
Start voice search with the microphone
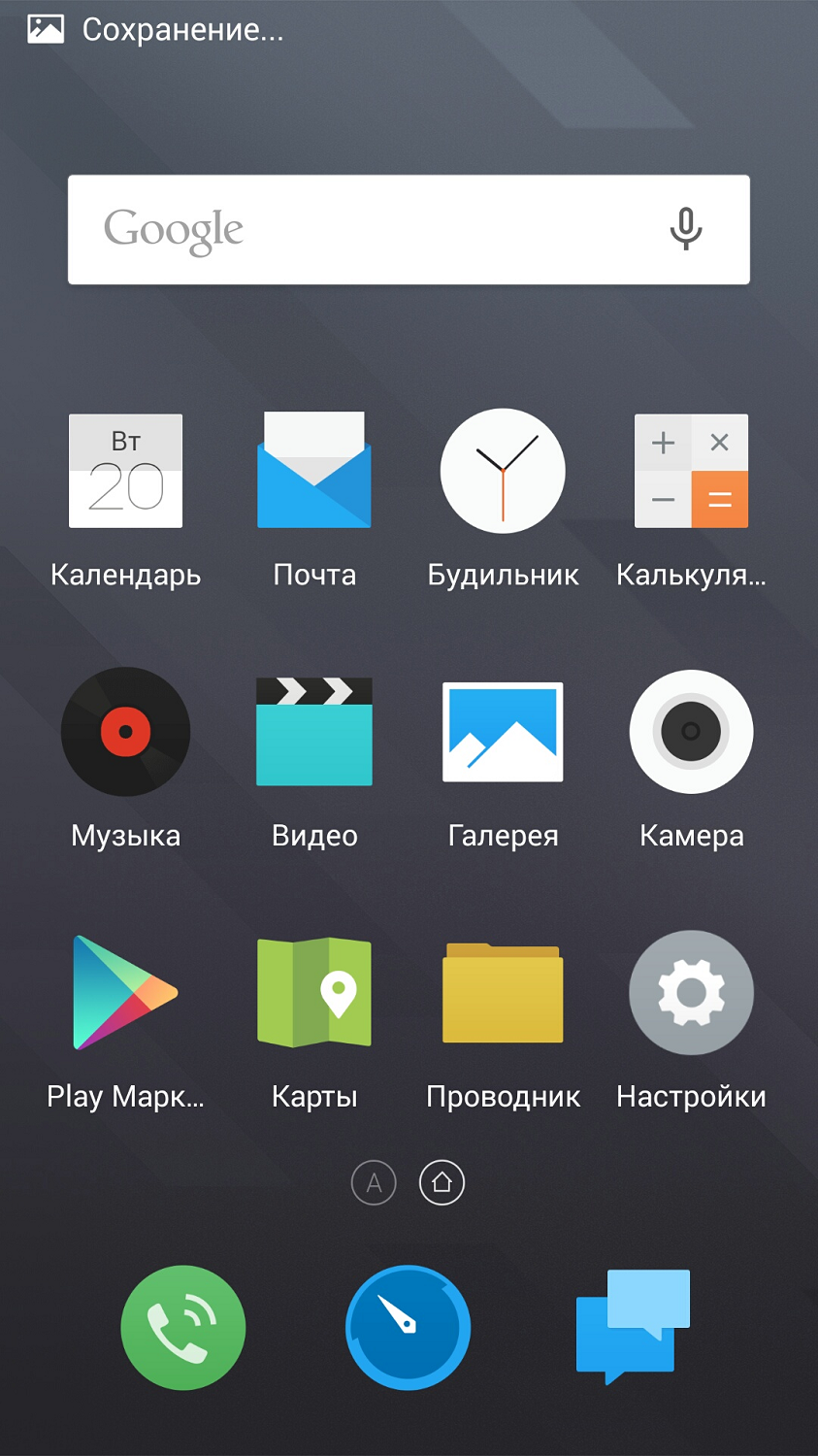(x=685, y=229)
